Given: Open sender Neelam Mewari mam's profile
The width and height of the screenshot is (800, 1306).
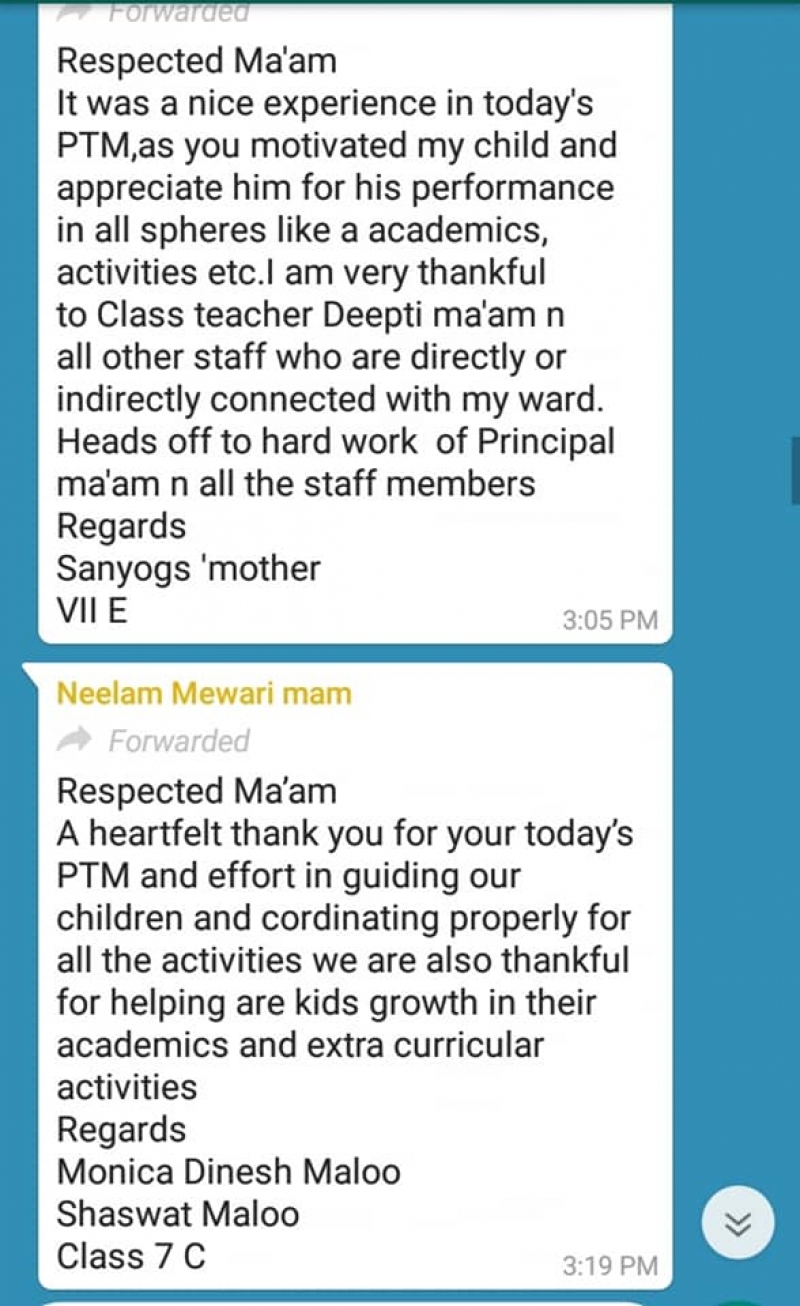Looking at the screenshot, I should [204, 693].
